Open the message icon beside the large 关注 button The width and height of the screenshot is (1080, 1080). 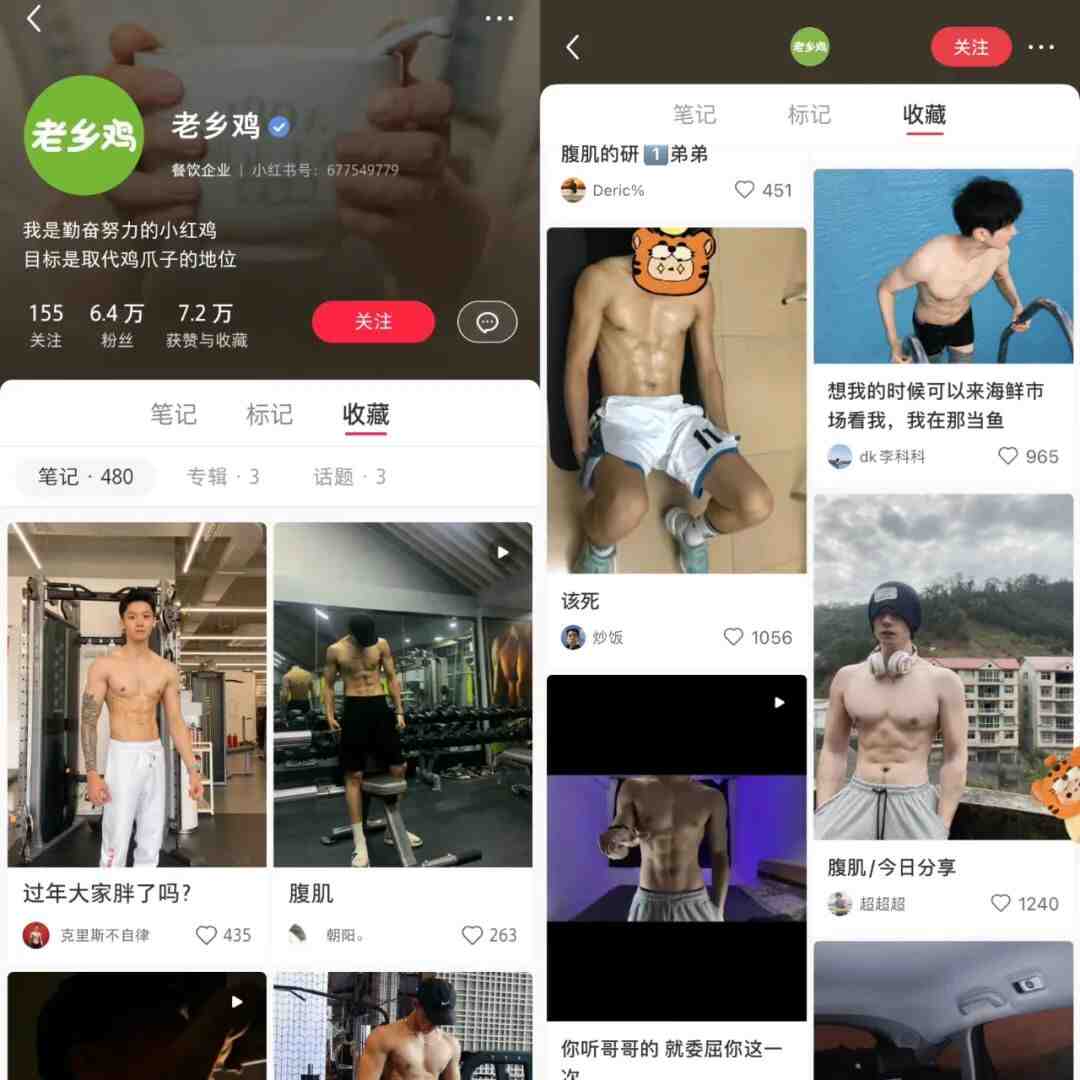point(487,322)
